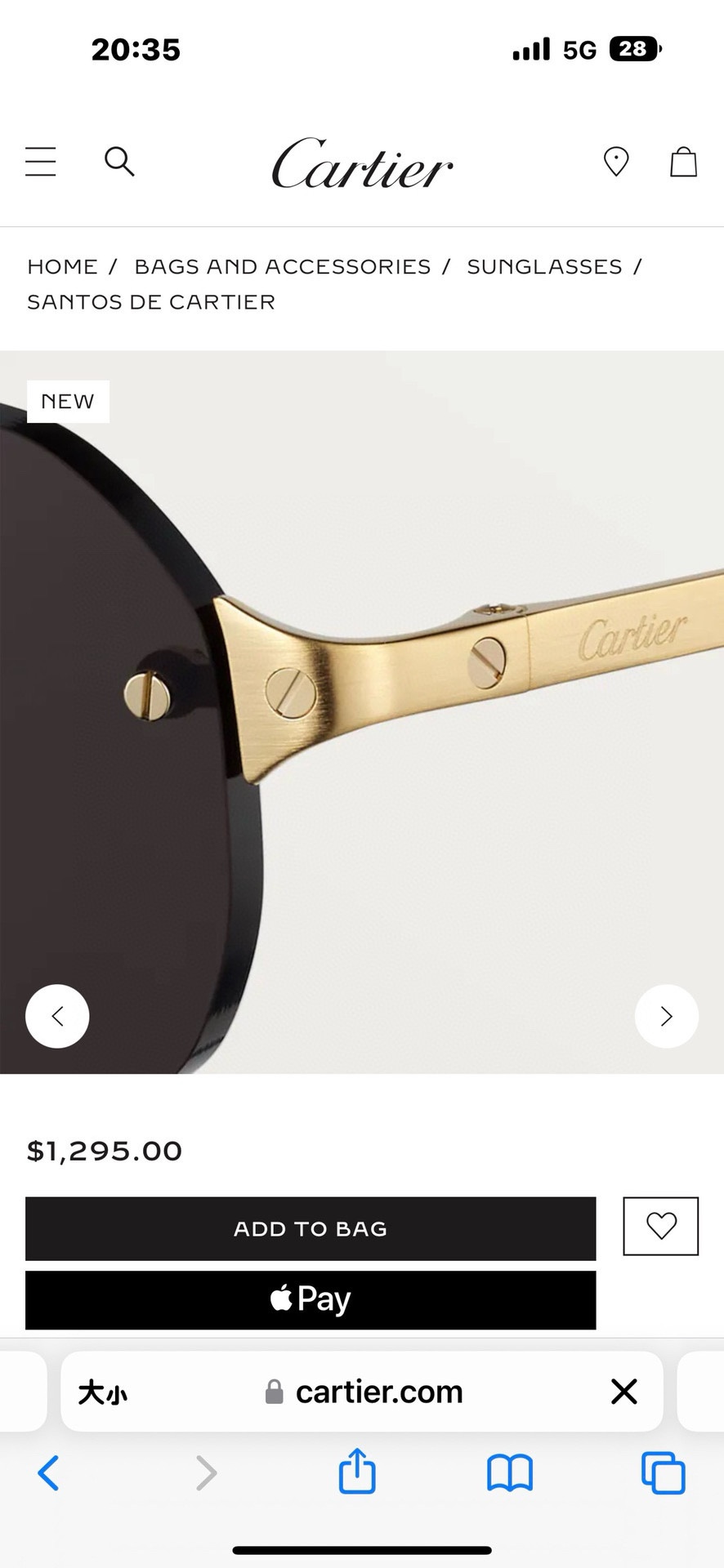Open SANTOS DE CARTIER breadcrumb
Viewport: 724px width, 1568px height.
(151, 302)
